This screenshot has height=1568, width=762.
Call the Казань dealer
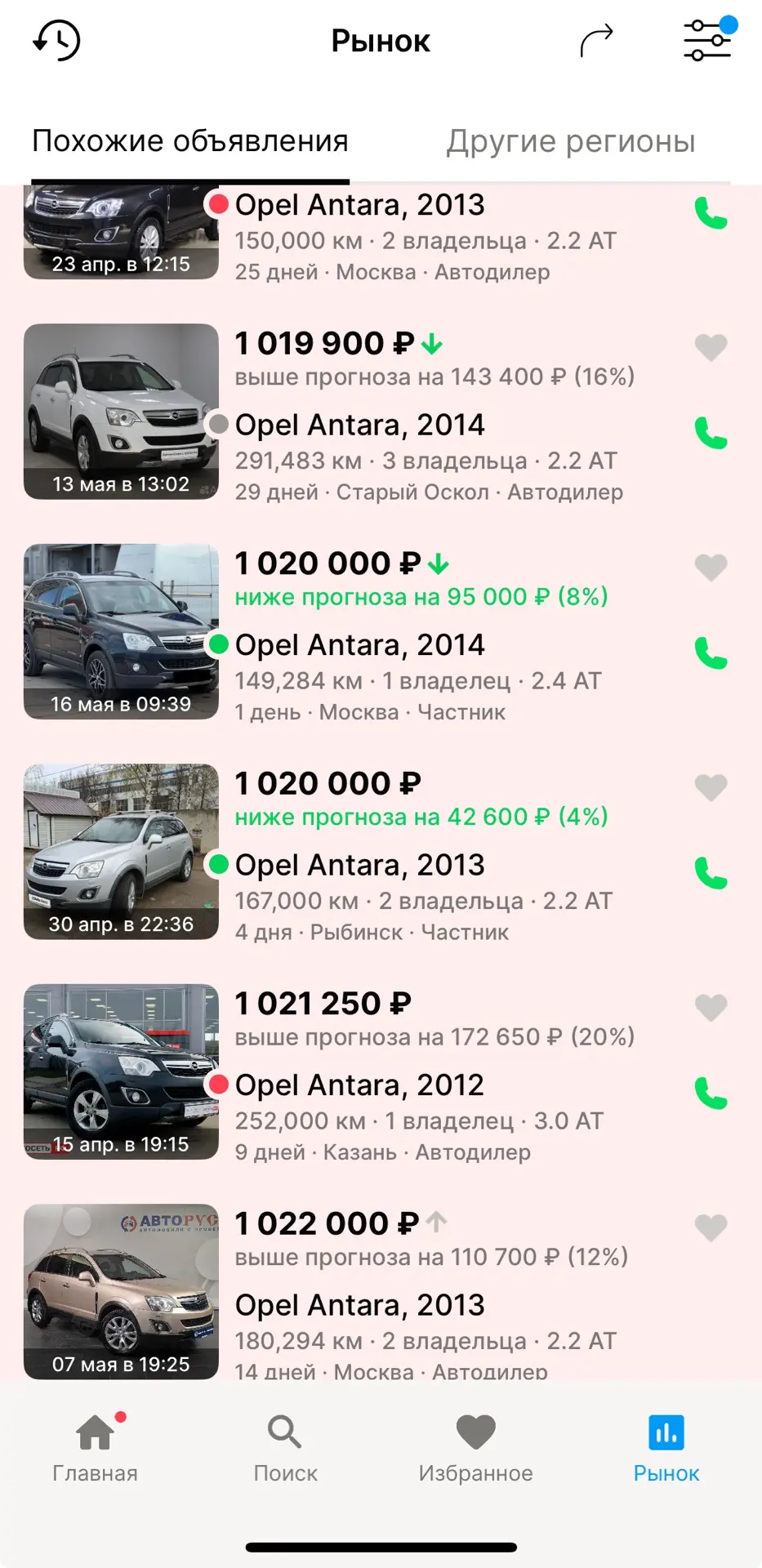pos(711,1094)
